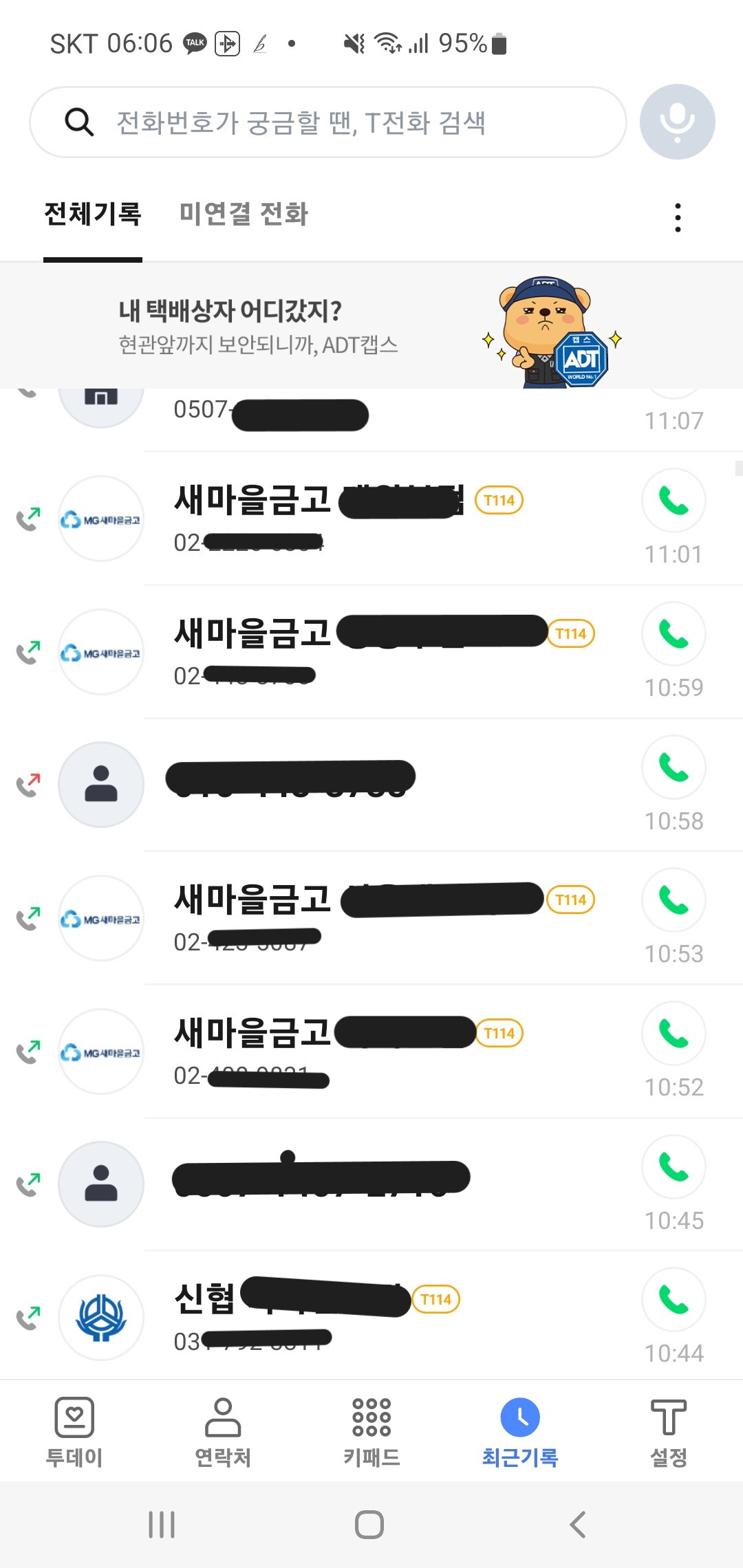Viewport: 743px width, 1568px height.
Task: Dial the unknown caller from 10:58
Action: (x=674, y=767)
